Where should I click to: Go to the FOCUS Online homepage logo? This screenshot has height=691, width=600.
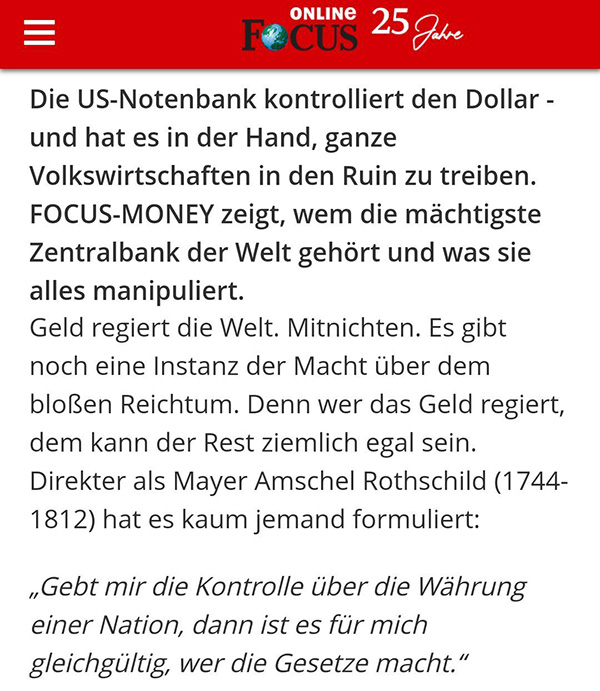click(x=300, y=31)
